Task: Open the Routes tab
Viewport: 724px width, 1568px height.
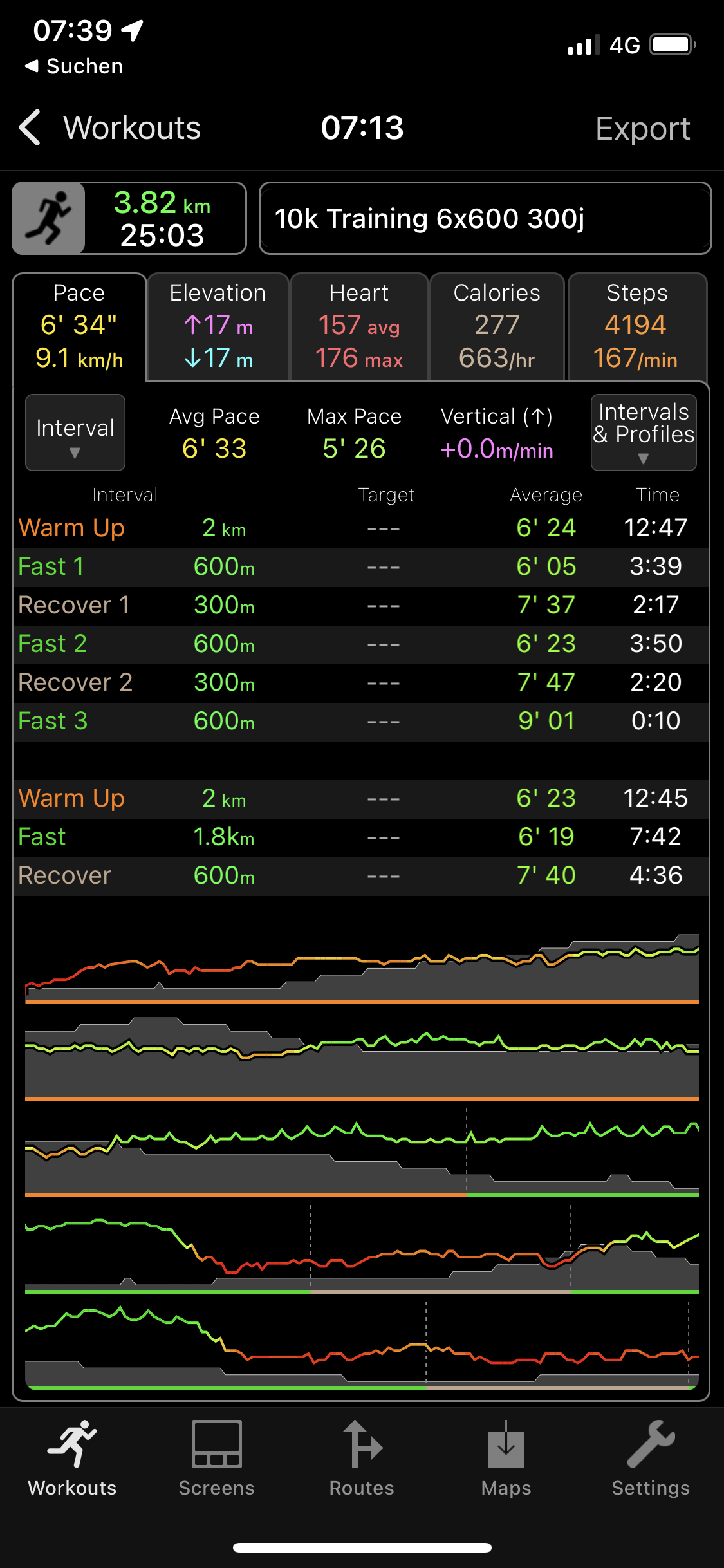Action: coord(362,1459)
